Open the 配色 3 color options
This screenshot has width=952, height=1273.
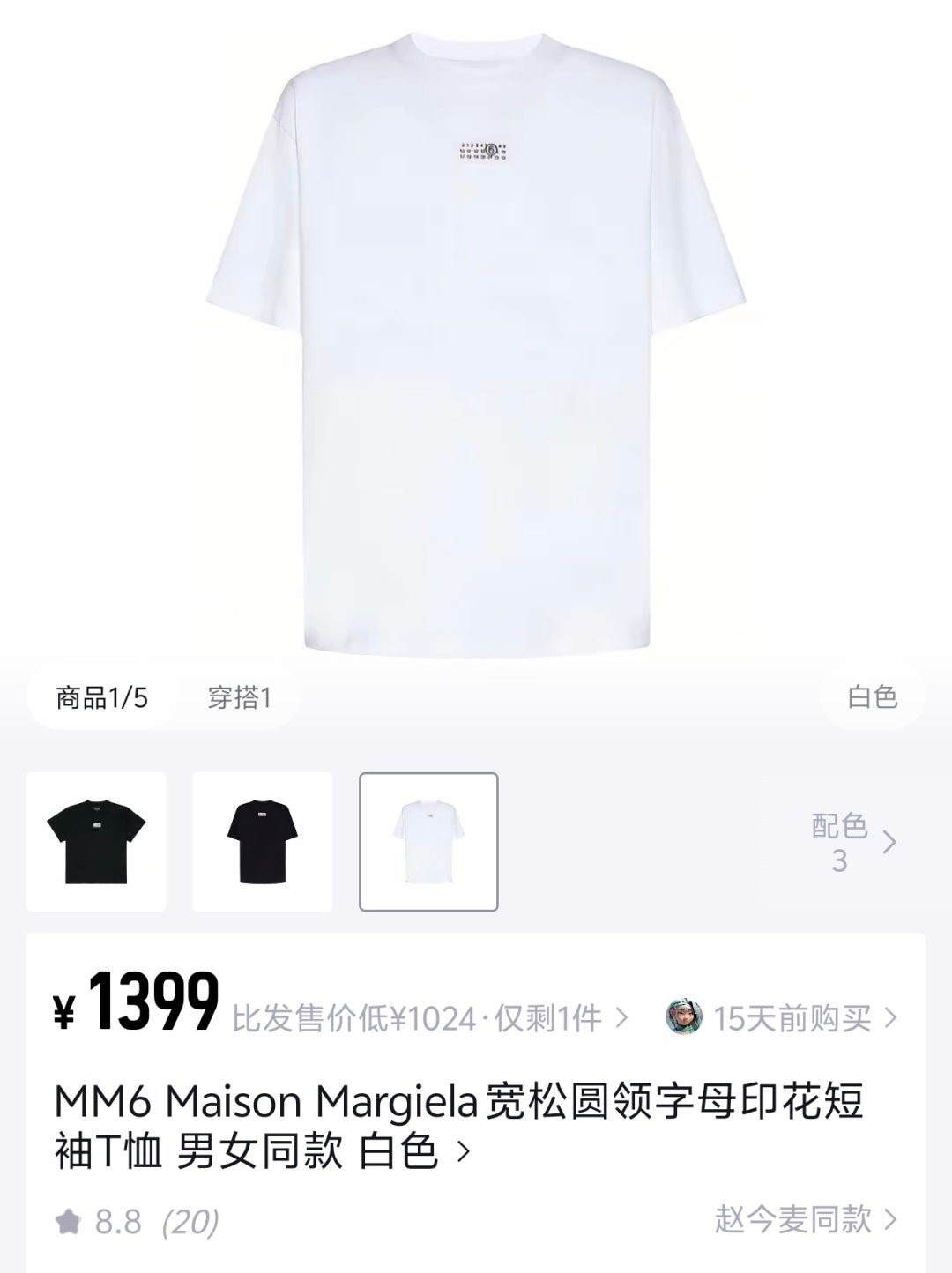852,843
